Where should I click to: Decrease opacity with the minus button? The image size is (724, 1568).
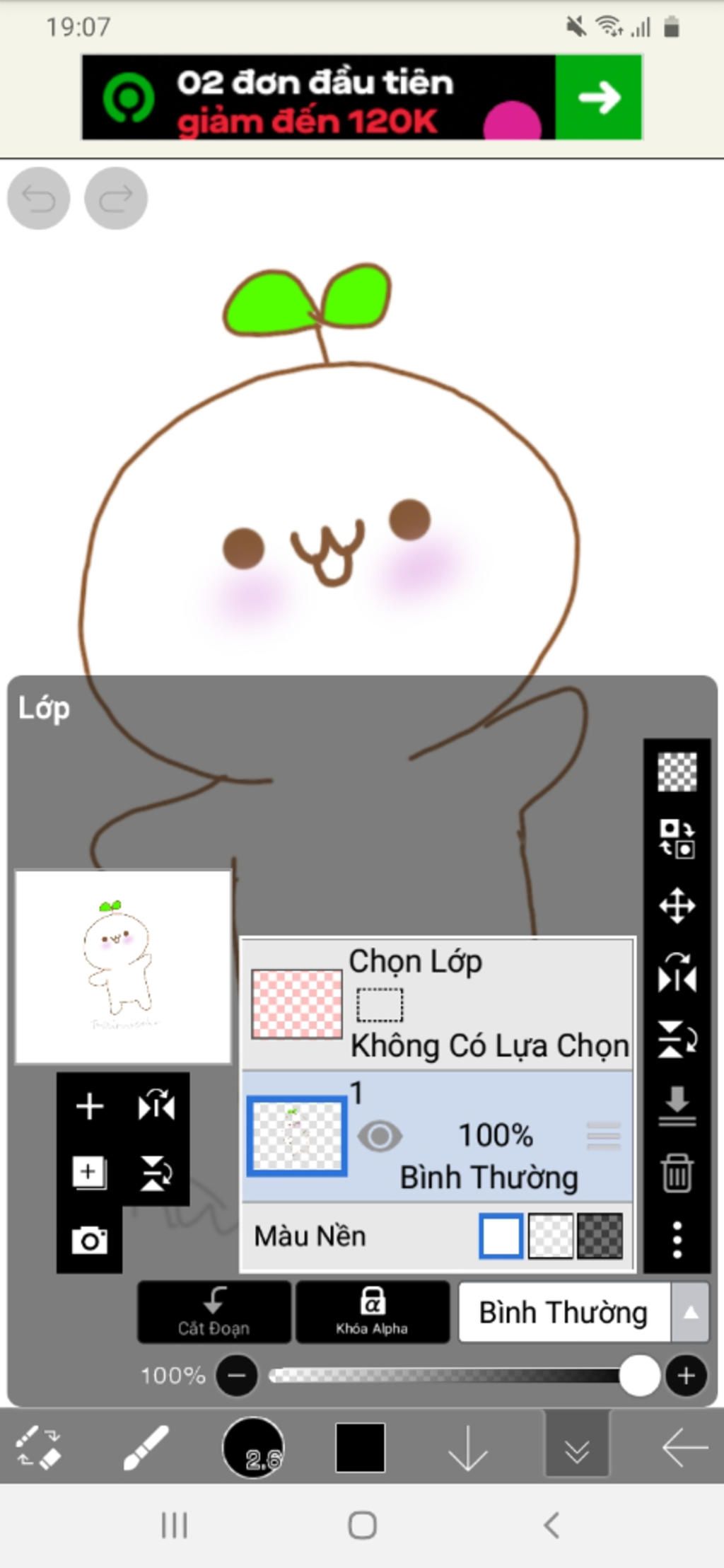[237, 1376]
